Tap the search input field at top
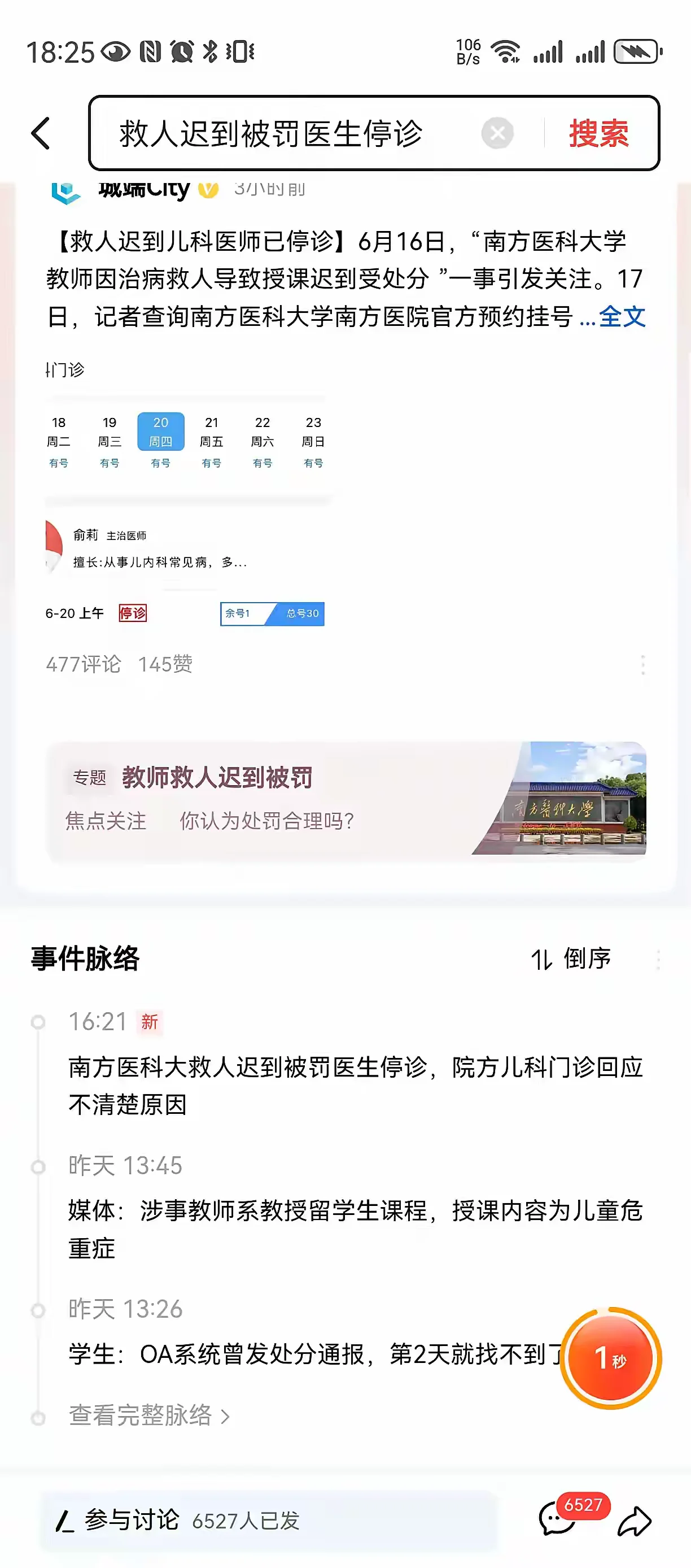Image resolution: width=691 pixels, height=1568 pixels. pyautogui.click(x=274, y=133)
